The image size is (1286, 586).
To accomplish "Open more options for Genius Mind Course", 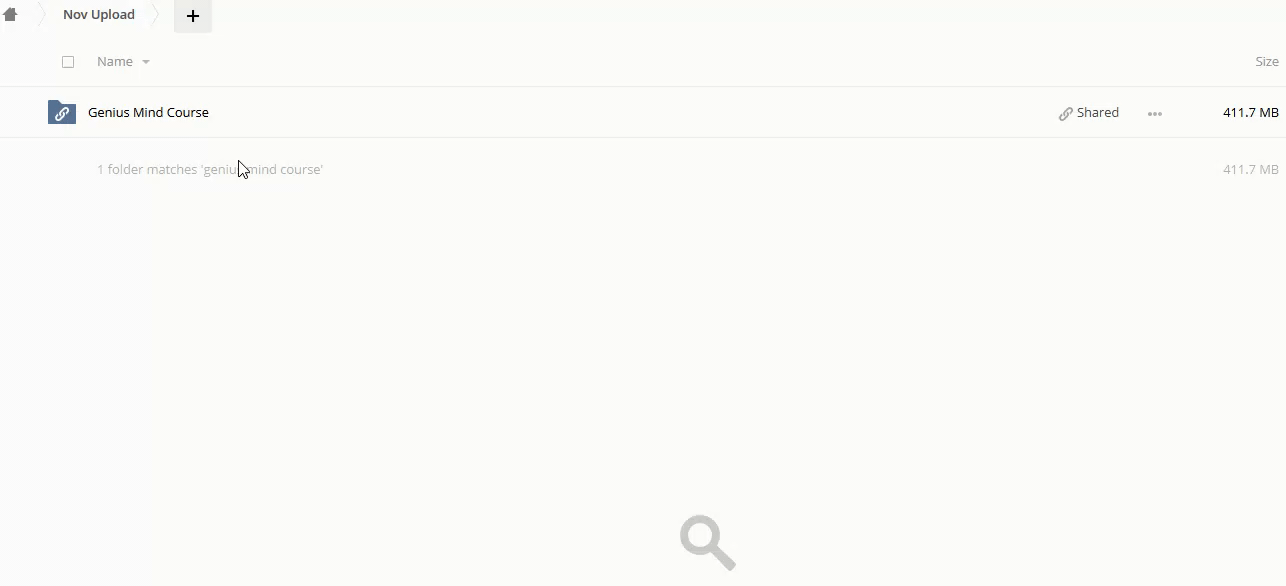I will pos(1155,114).
